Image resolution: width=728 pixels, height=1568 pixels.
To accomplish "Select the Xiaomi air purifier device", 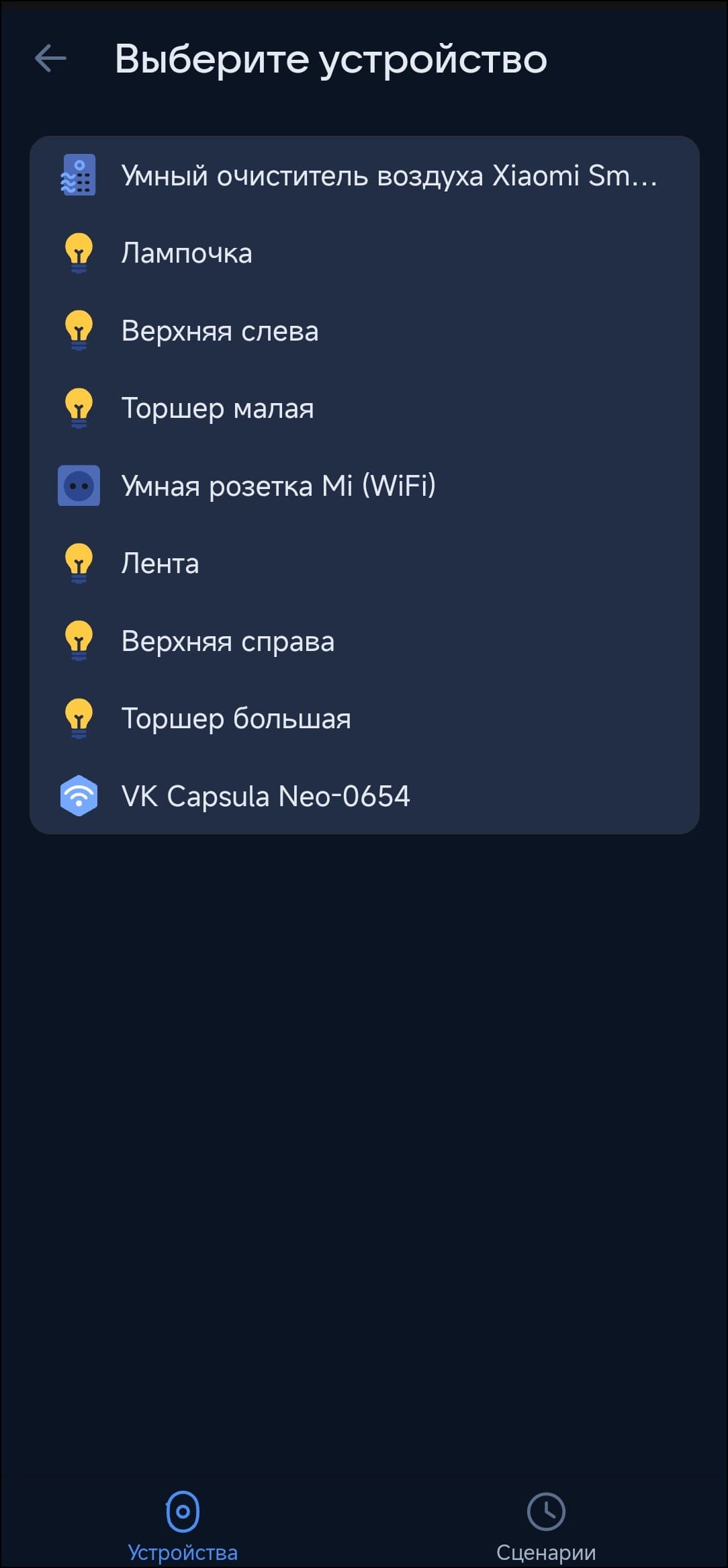I will [x=364, y=175].
